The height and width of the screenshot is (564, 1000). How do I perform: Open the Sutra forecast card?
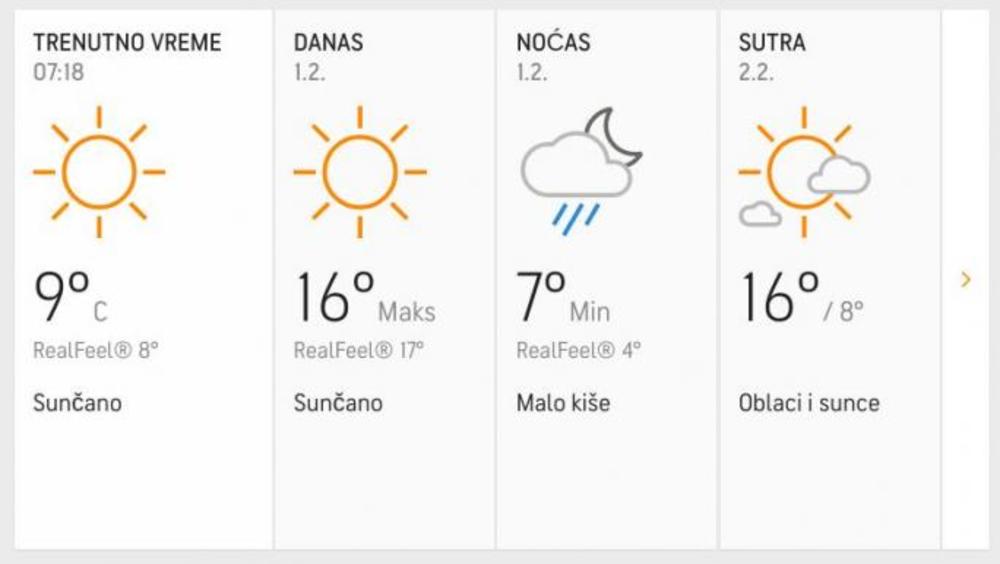tap(829, 280)
